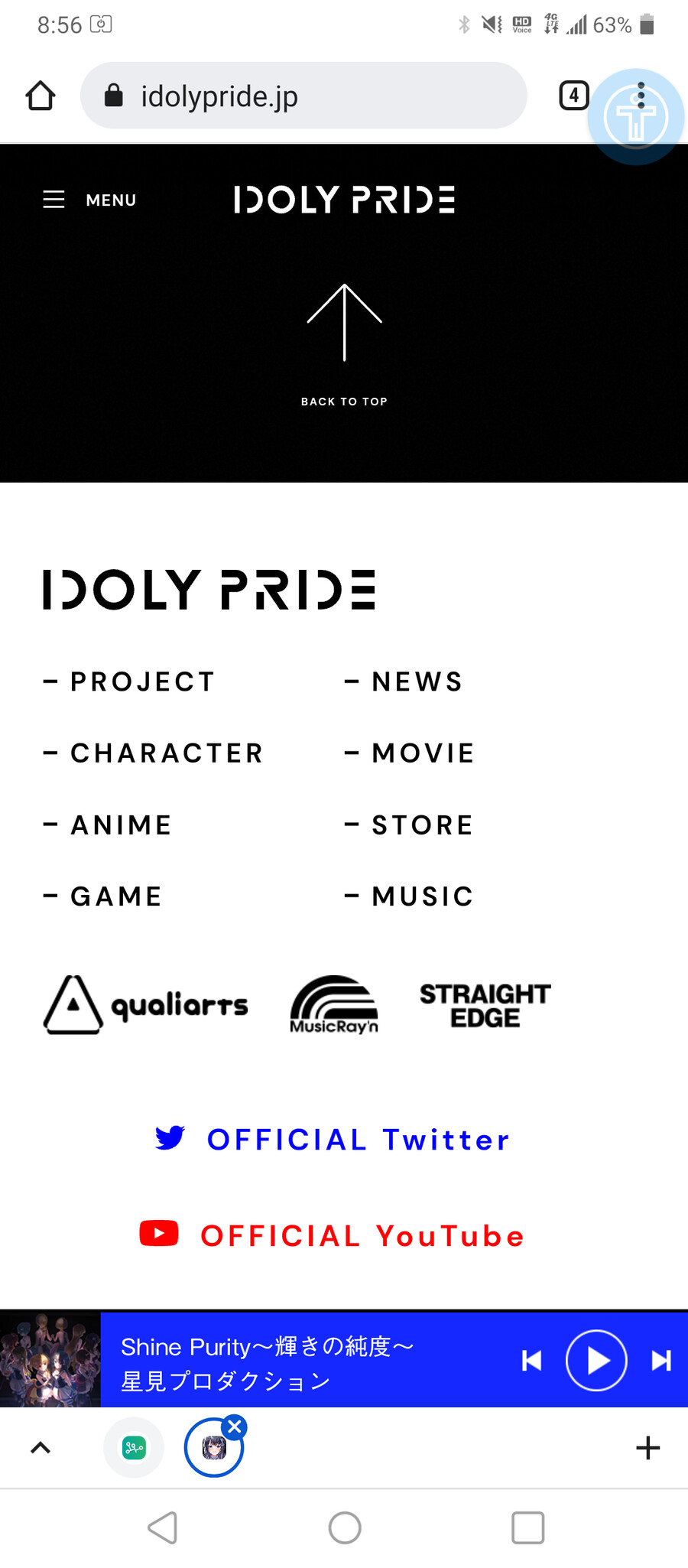Add a new tab to group
Image resolution: width=688 pixels, height=1568 pixels.
(x=647, y=1447)
